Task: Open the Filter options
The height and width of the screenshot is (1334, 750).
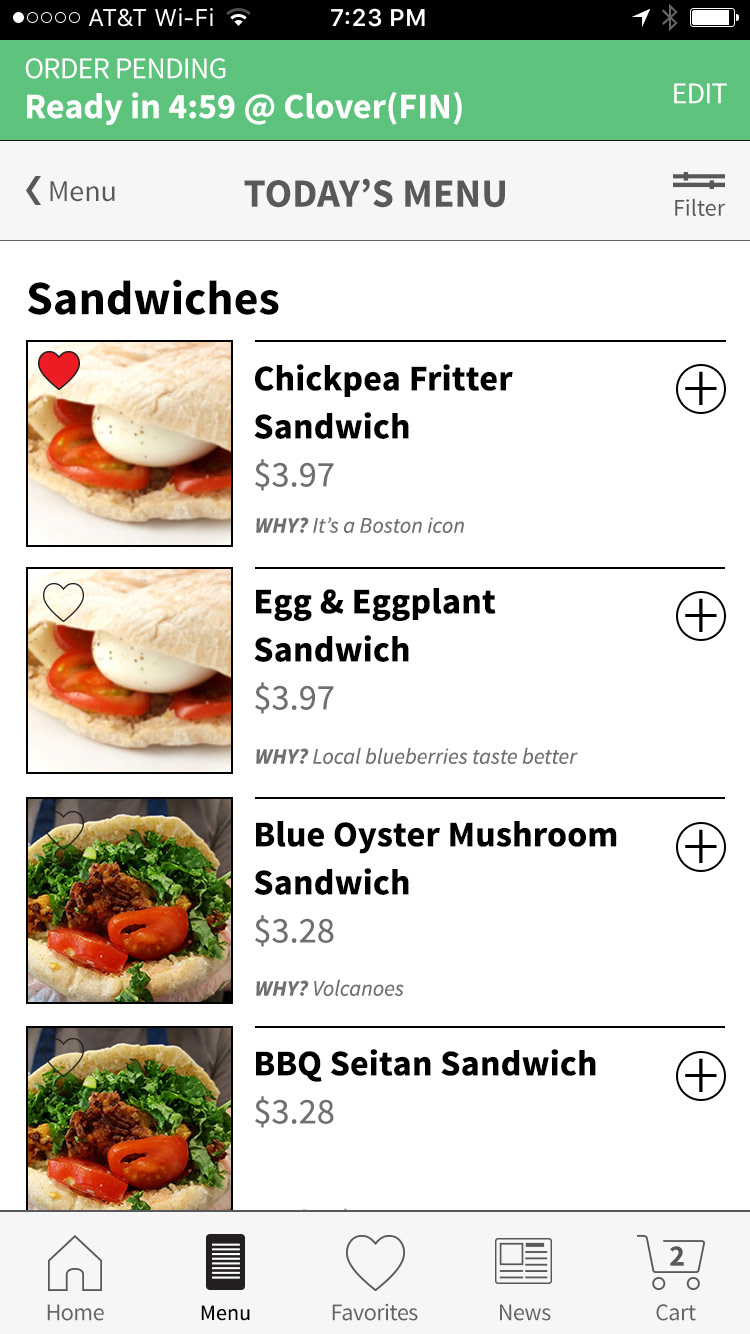Action: (x=698, y=194)
